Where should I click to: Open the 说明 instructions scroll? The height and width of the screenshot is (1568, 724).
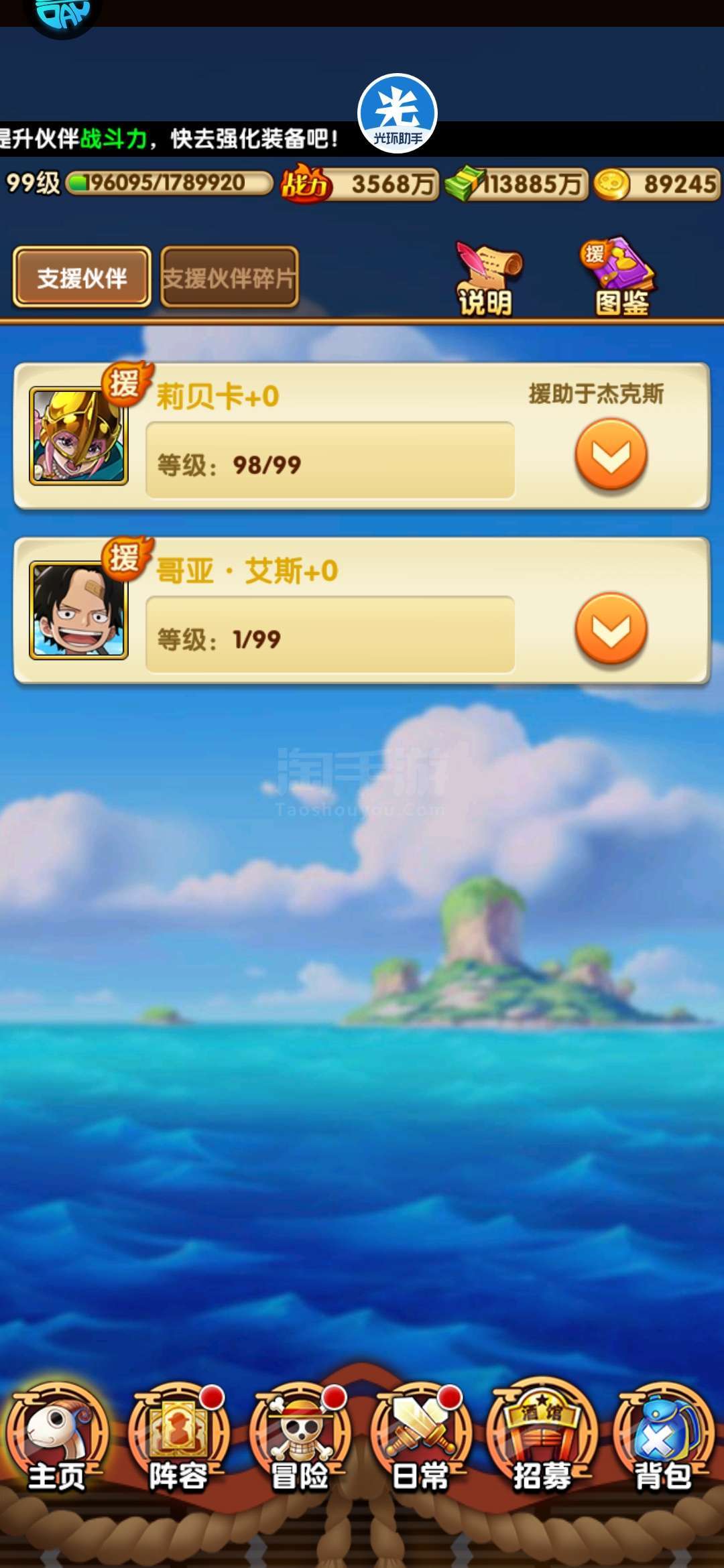[x=487, y=278]
